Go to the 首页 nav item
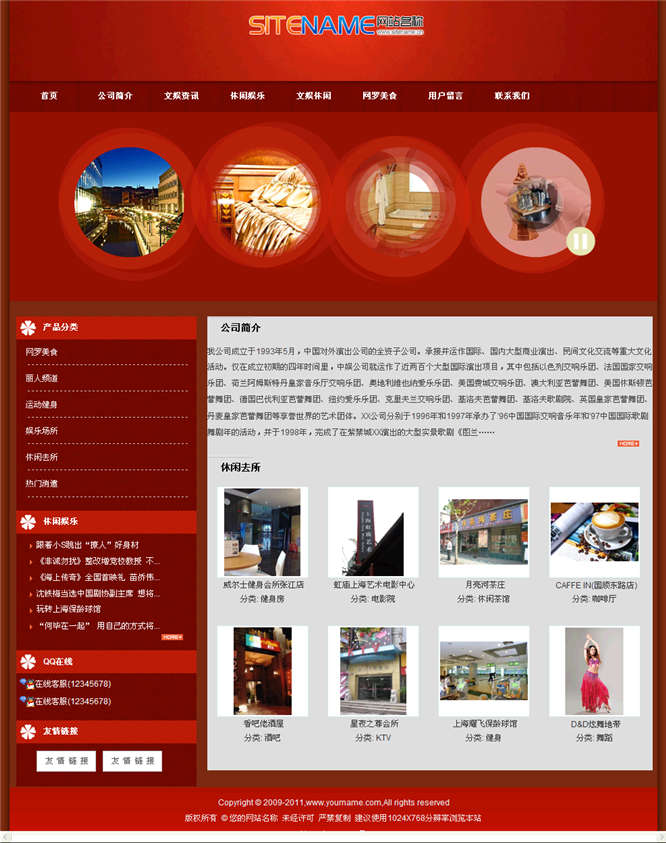 tap(49, 96)
